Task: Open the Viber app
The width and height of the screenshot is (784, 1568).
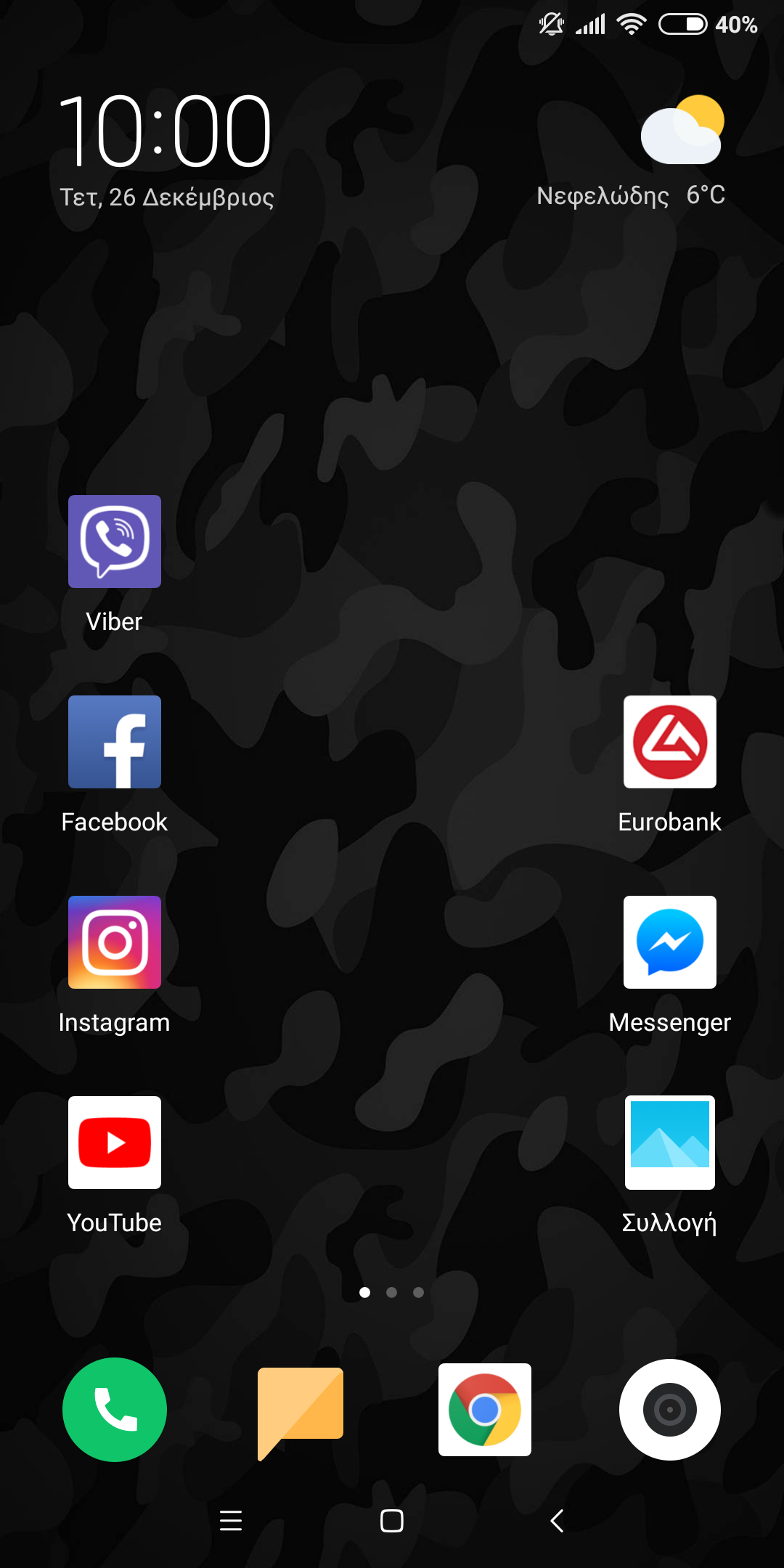Action: tap(115, 542)
